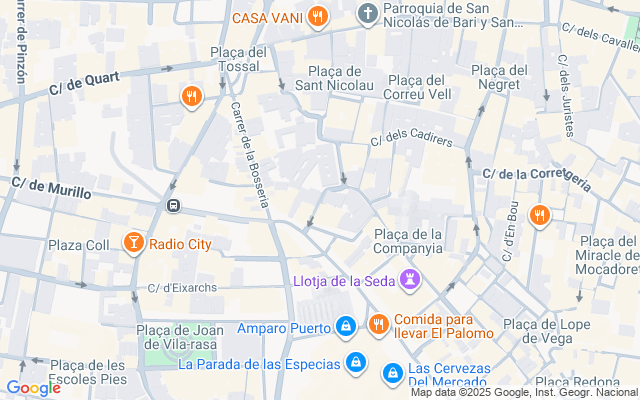The image size is (640, 400).
Task: Select the Parroquia de San Nicolas church pin
Action: [369, 15]
